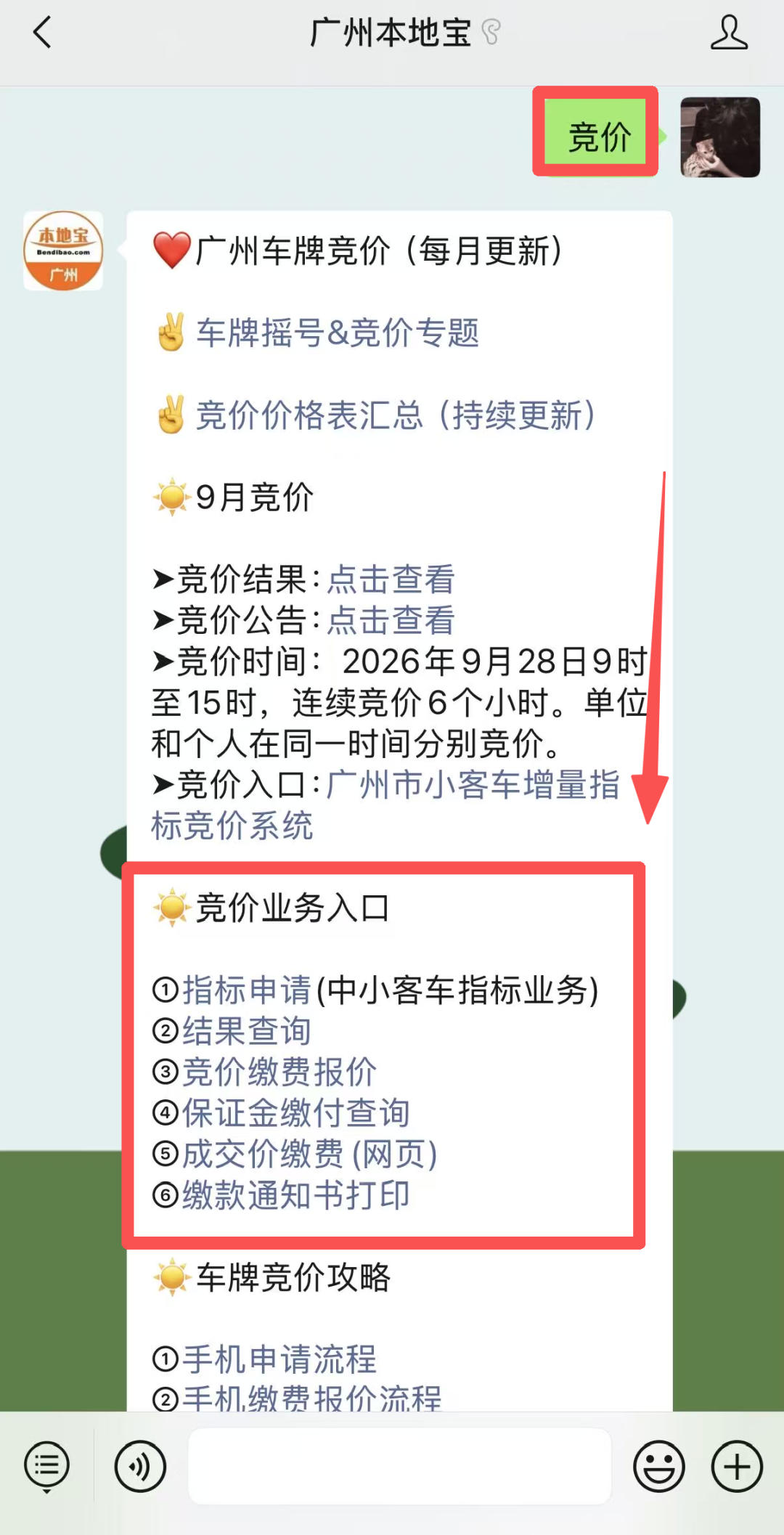Go back from the 广州本地宝 chat

42,33
